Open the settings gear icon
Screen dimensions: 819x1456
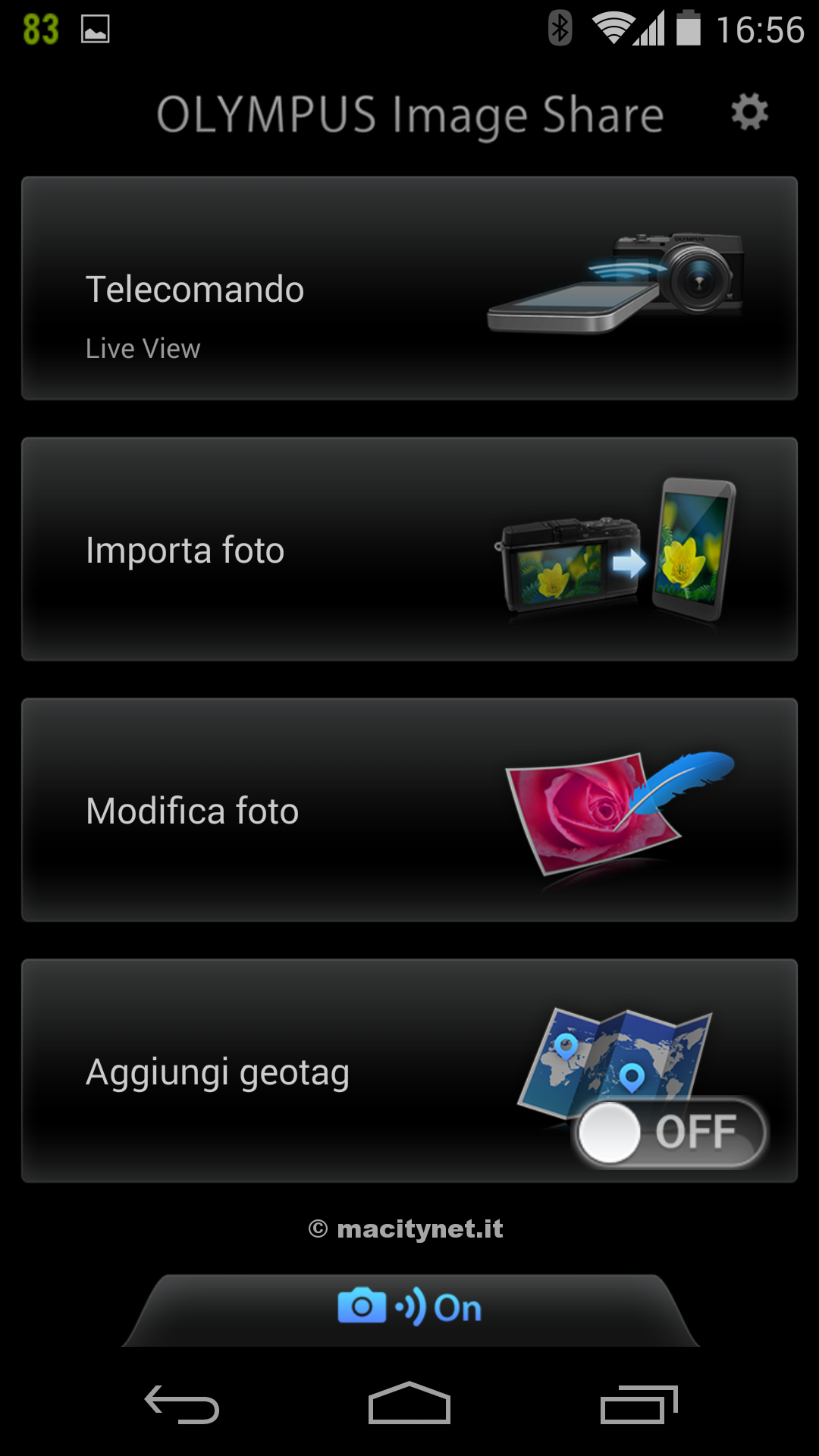tap(749, 113)
